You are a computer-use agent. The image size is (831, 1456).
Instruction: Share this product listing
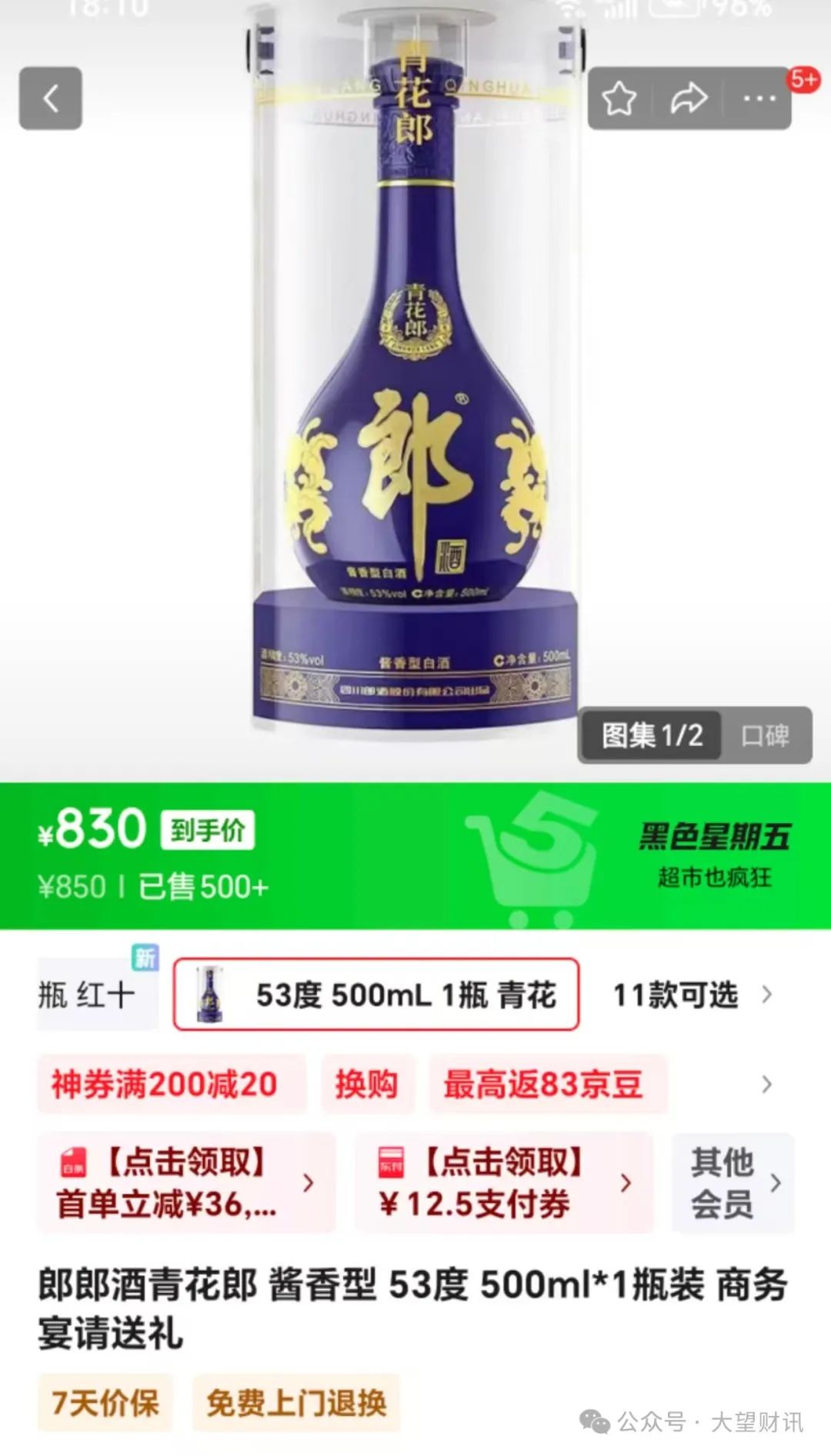tap(688, 98)
